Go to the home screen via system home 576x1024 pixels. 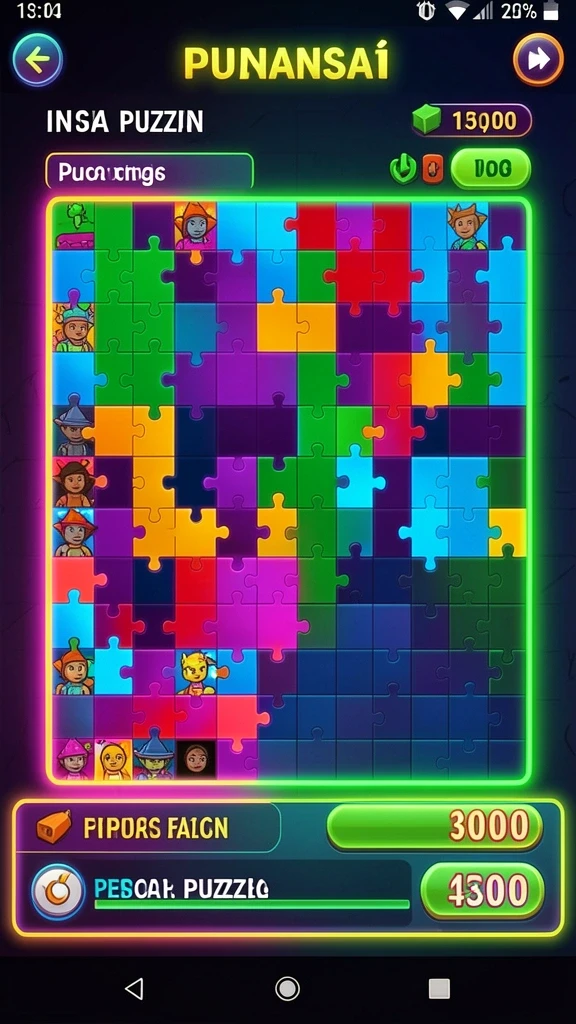pos(287,989)
